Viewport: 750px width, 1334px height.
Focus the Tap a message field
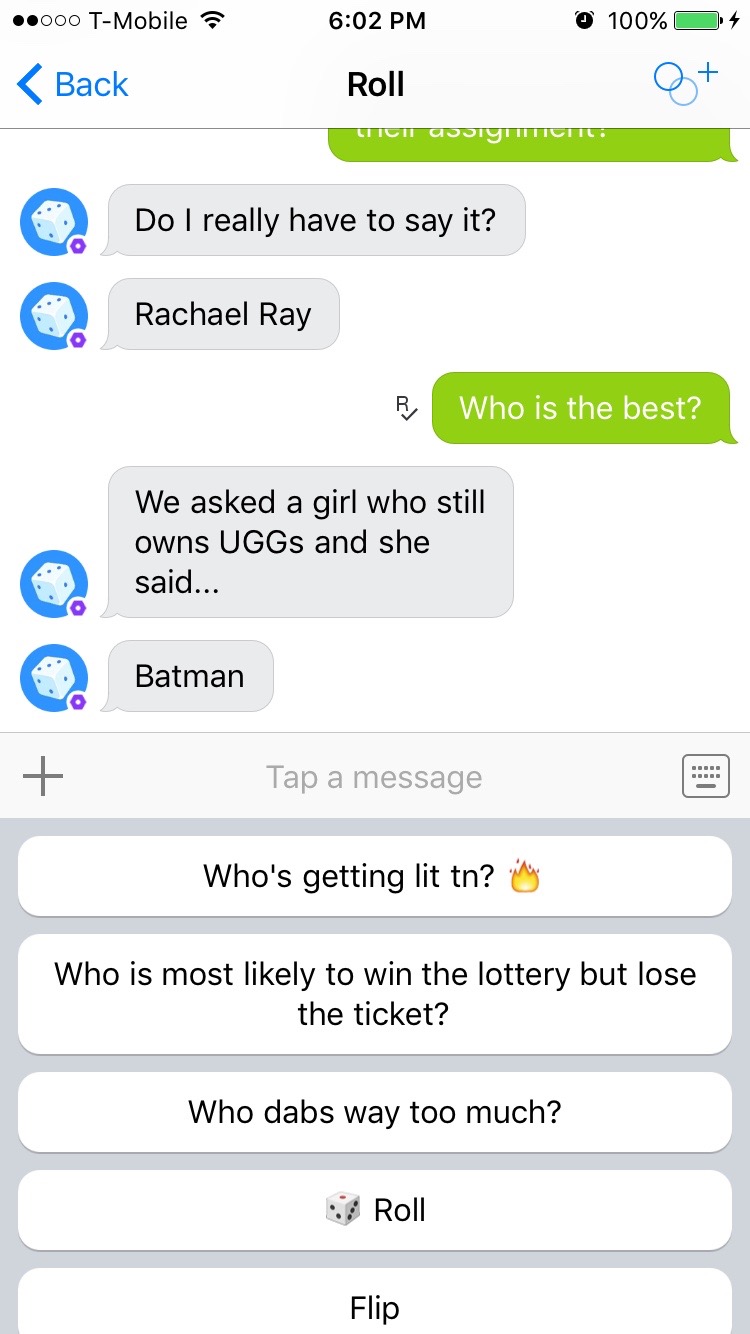(x=374, y=777)
